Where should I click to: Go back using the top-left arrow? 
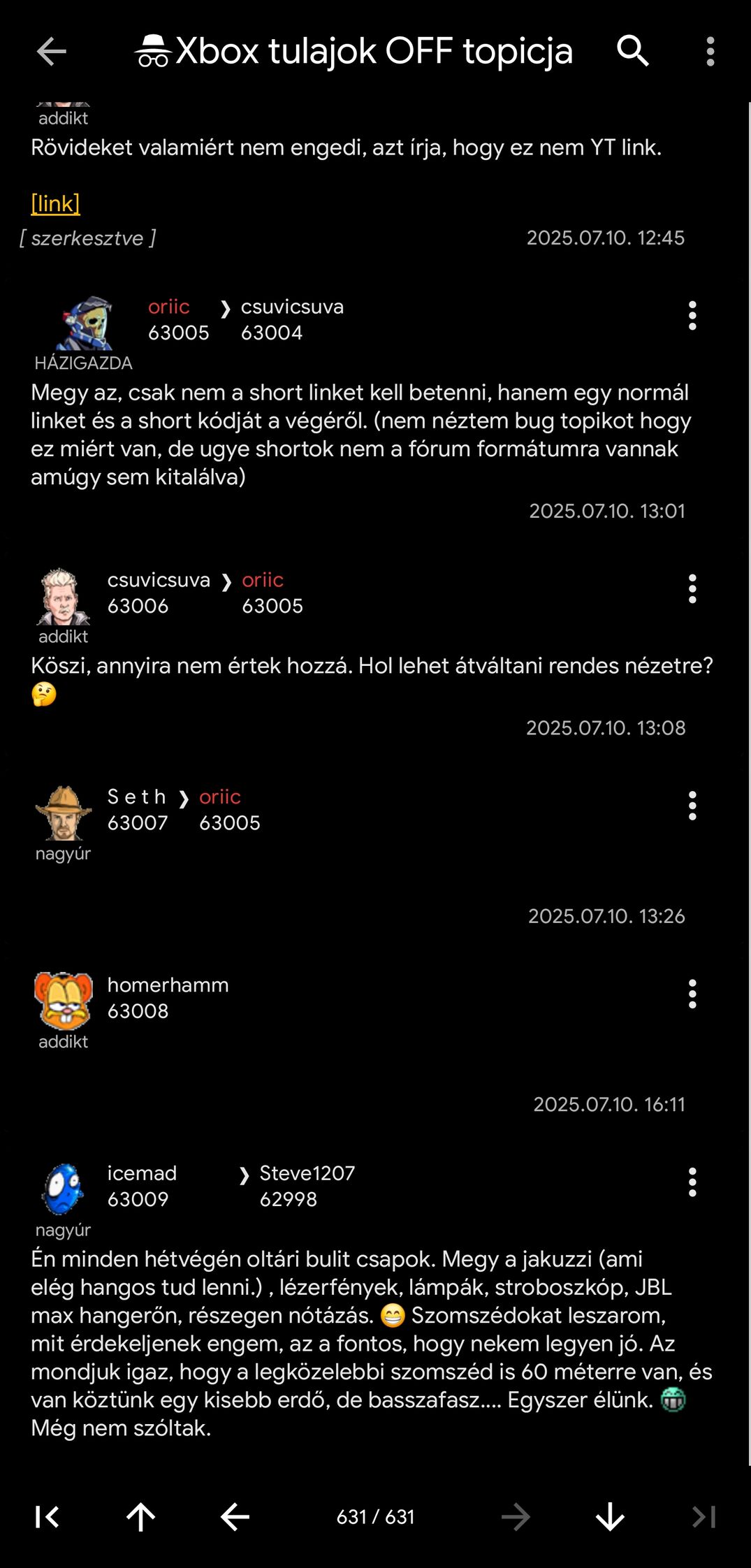click(x=51, y=51)
